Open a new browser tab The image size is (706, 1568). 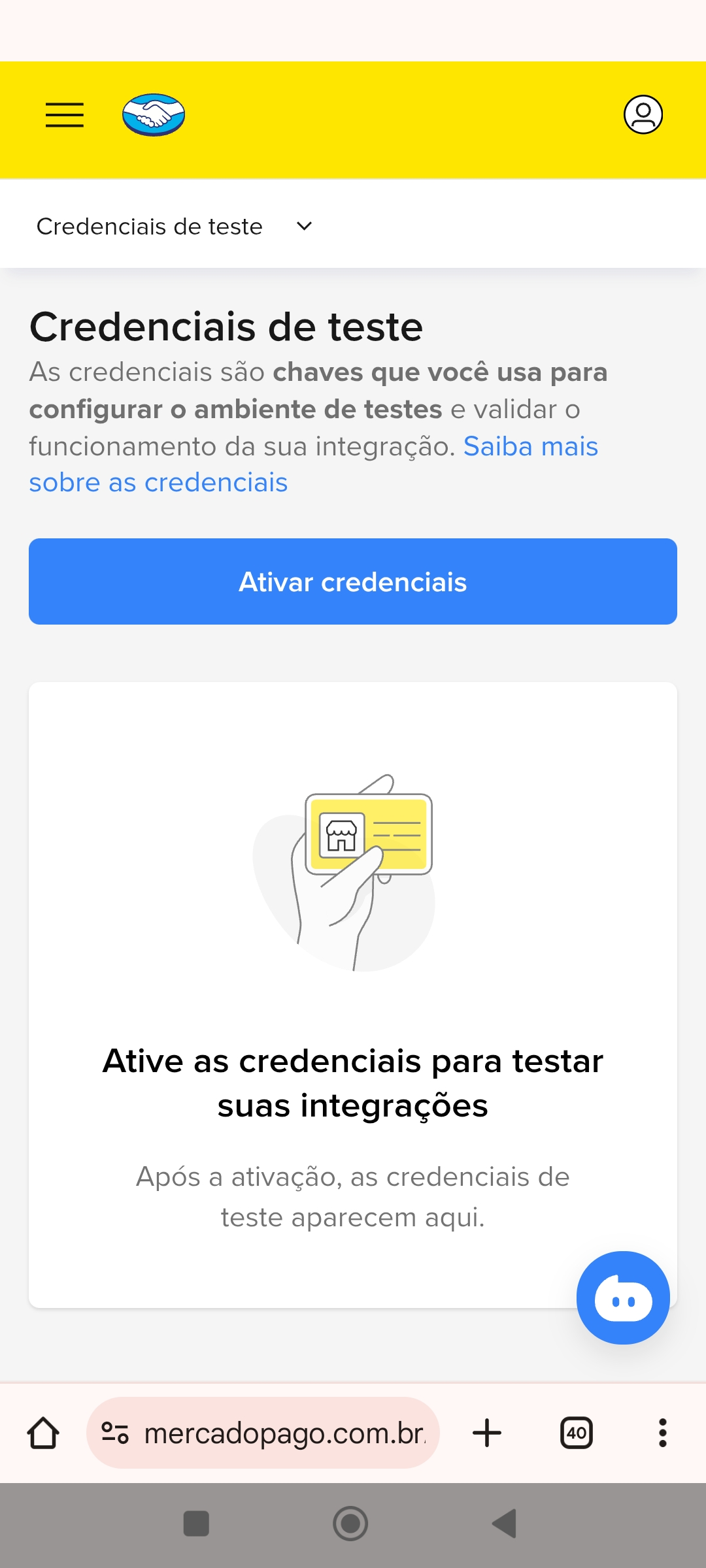click(487, 1433)
